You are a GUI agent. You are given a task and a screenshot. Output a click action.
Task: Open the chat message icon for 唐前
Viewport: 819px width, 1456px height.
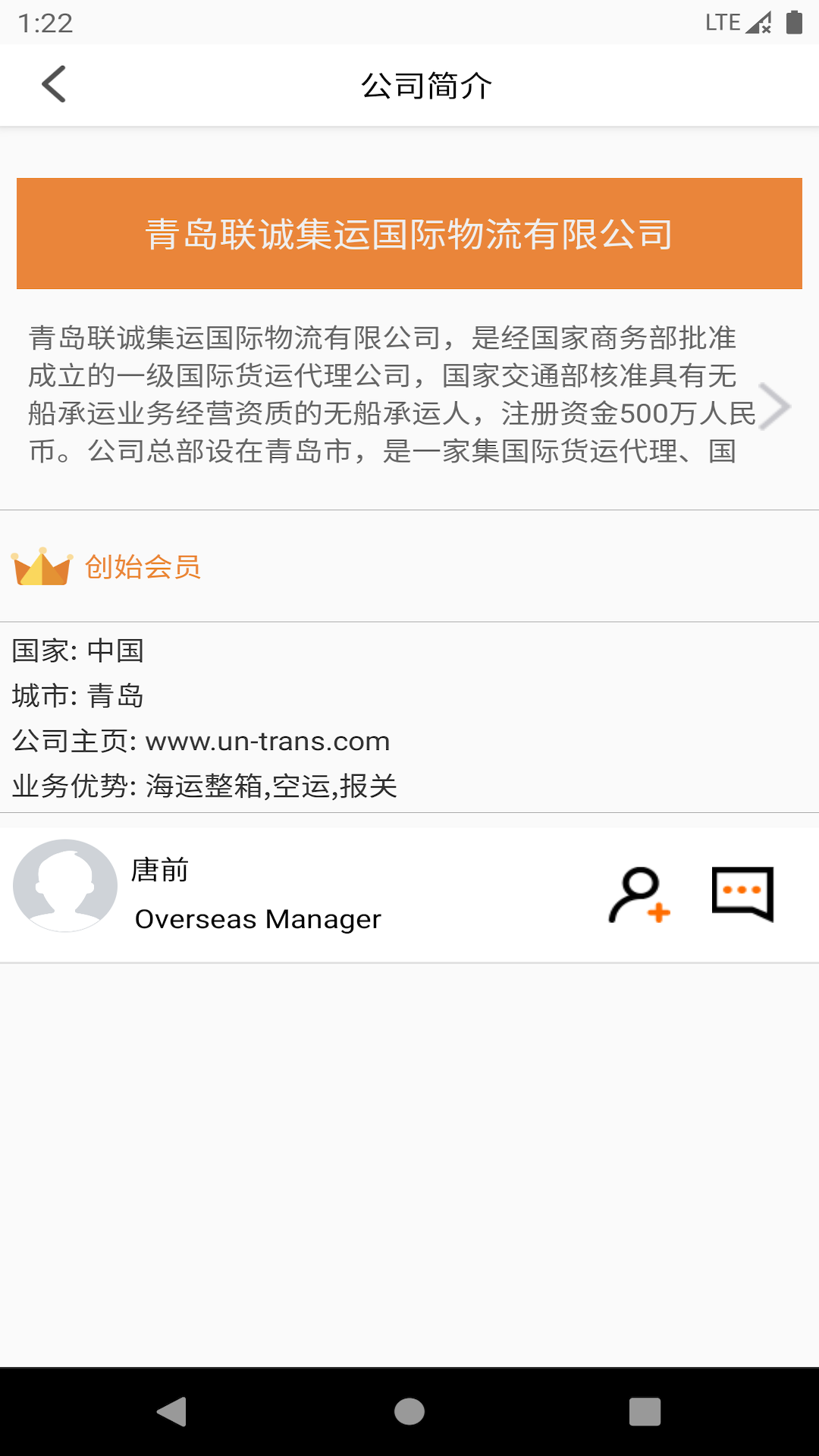point(741,893)
